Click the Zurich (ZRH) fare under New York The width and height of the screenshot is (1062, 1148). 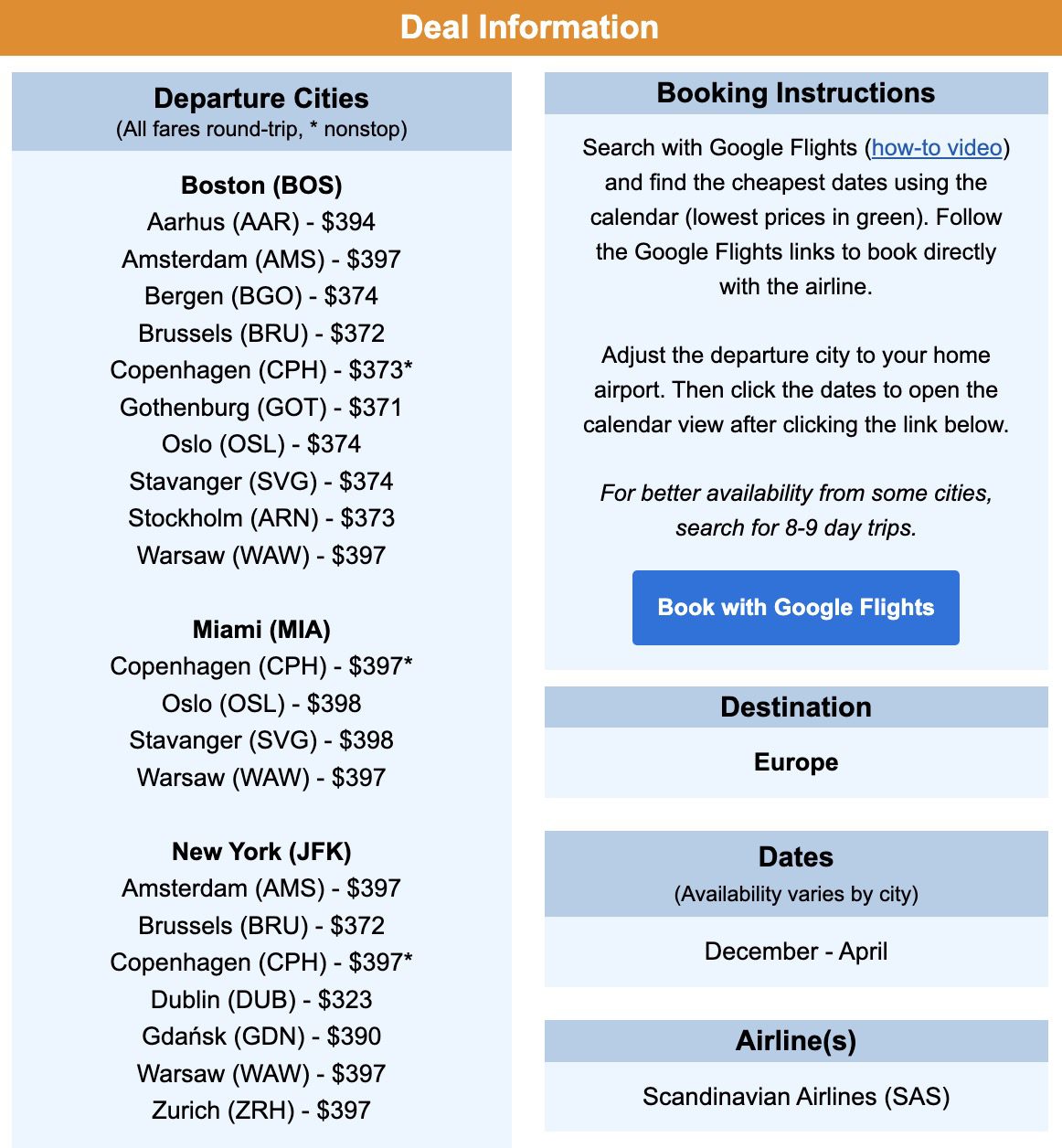pyautogui.click(x=261, y=1111)
